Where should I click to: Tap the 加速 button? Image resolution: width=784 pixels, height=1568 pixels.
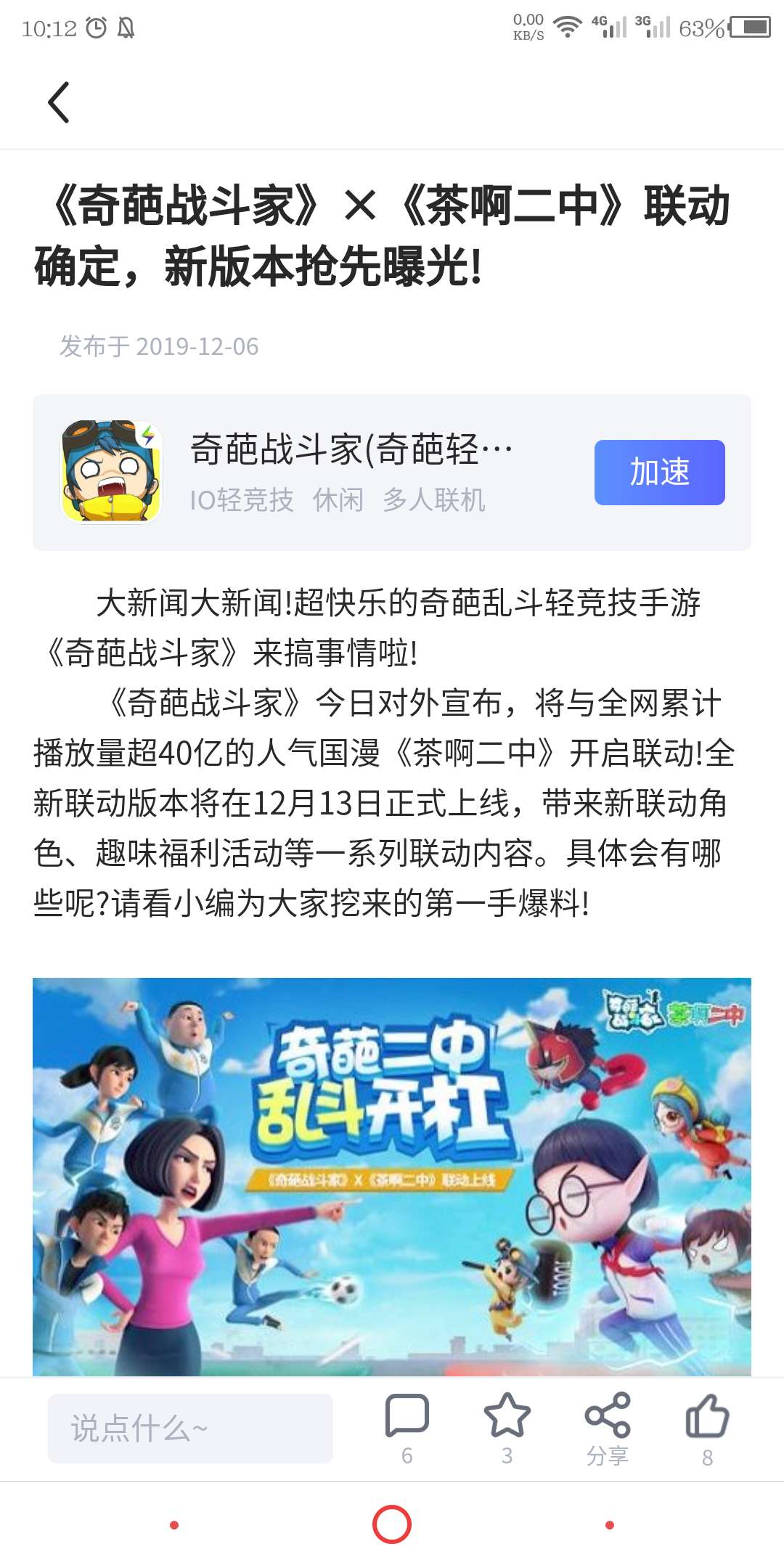pyautogui.click(x=659, y=473)
